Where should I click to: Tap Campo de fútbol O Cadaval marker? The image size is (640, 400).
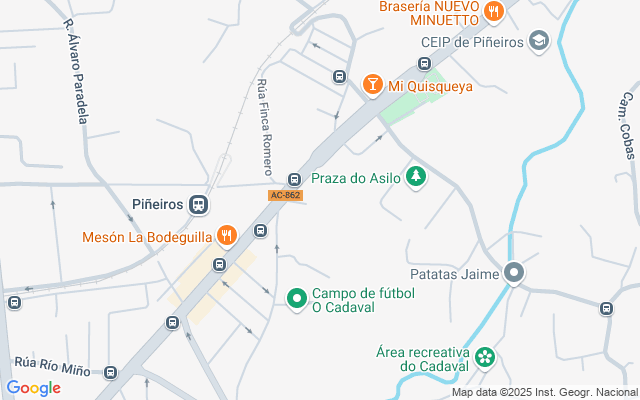pyautogui.click(x=296, y=298)
